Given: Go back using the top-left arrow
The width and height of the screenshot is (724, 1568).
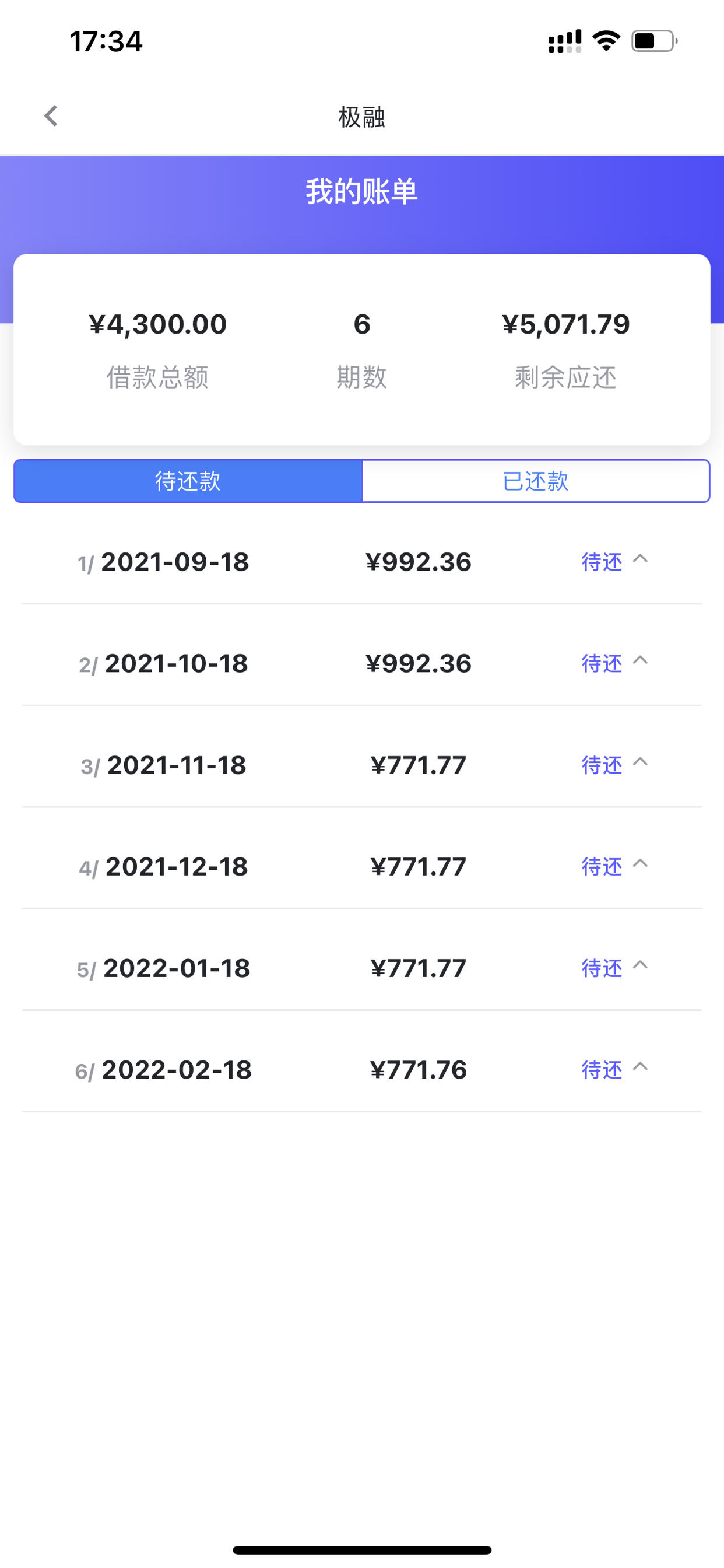Looking at the screenshot, I should coord(51,116).
